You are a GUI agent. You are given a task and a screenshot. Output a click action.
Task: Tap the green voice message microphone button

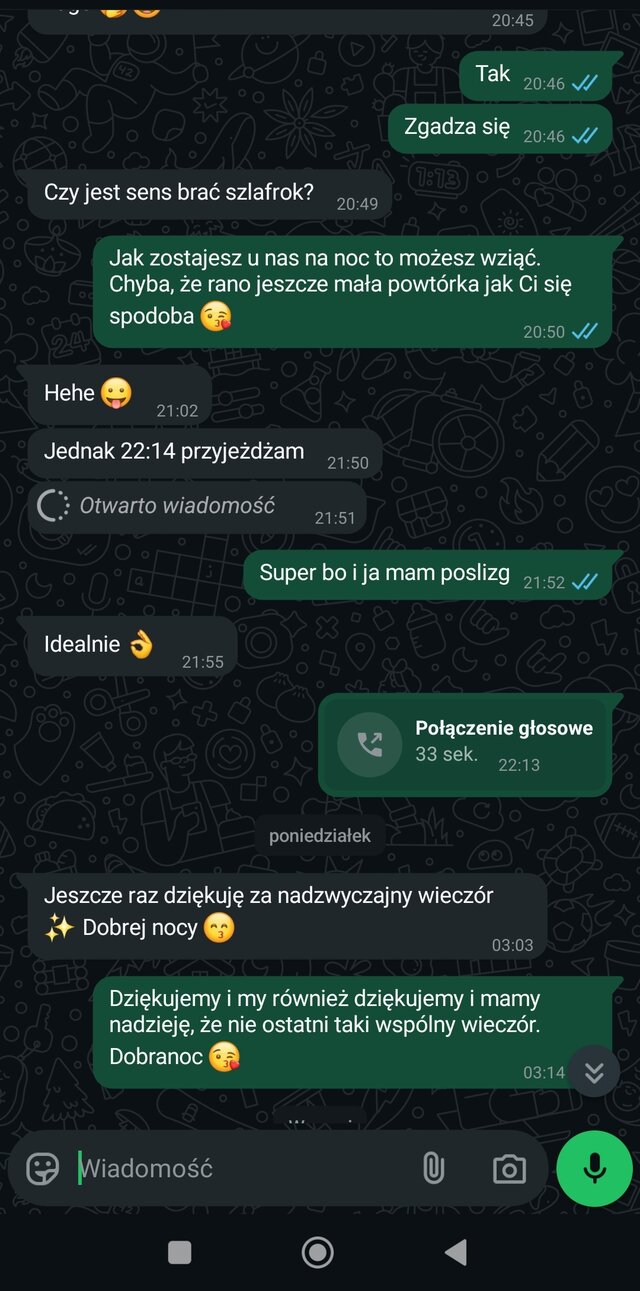pyautogui.click(x=595, y=1168)
